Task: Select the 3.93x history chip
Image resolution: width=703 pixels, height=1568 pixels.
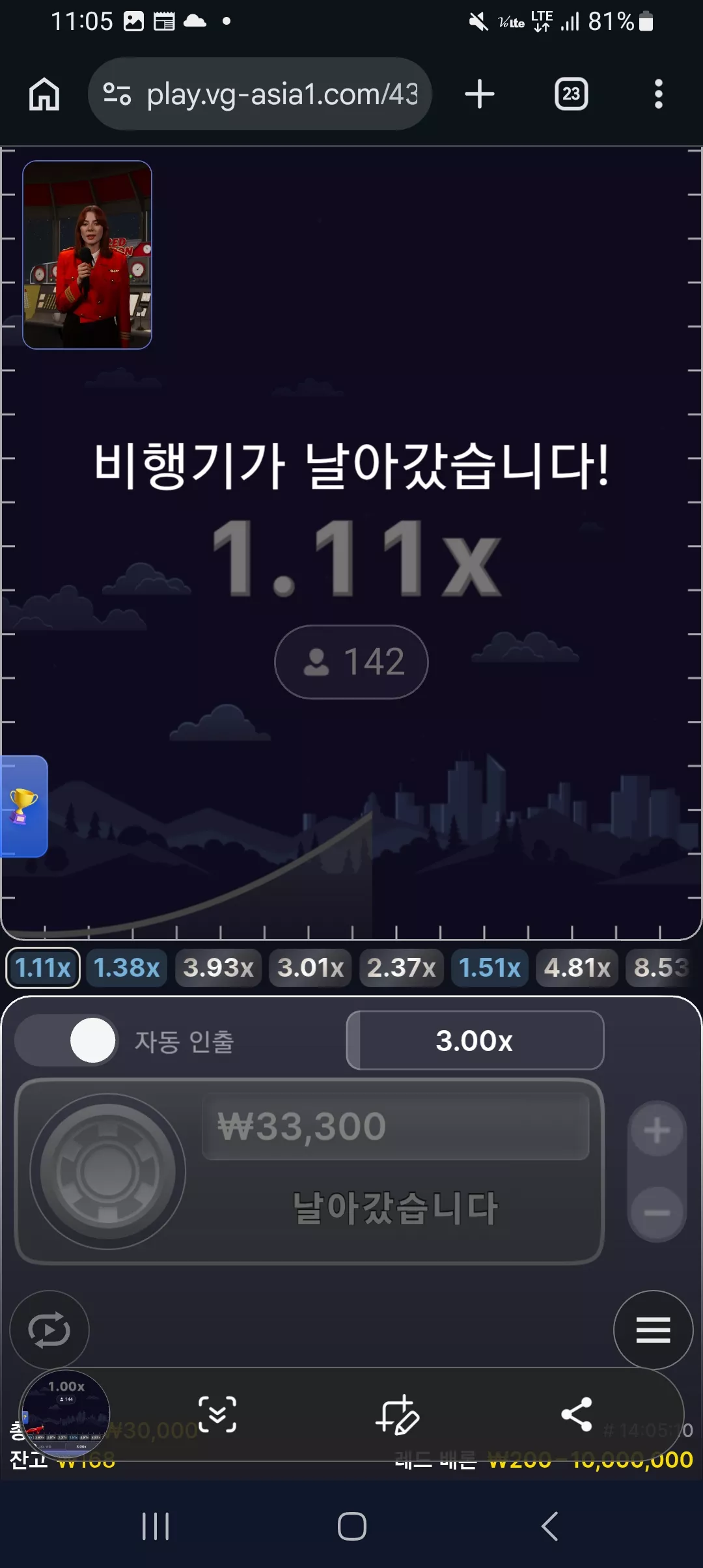Action: click(219, 968)
